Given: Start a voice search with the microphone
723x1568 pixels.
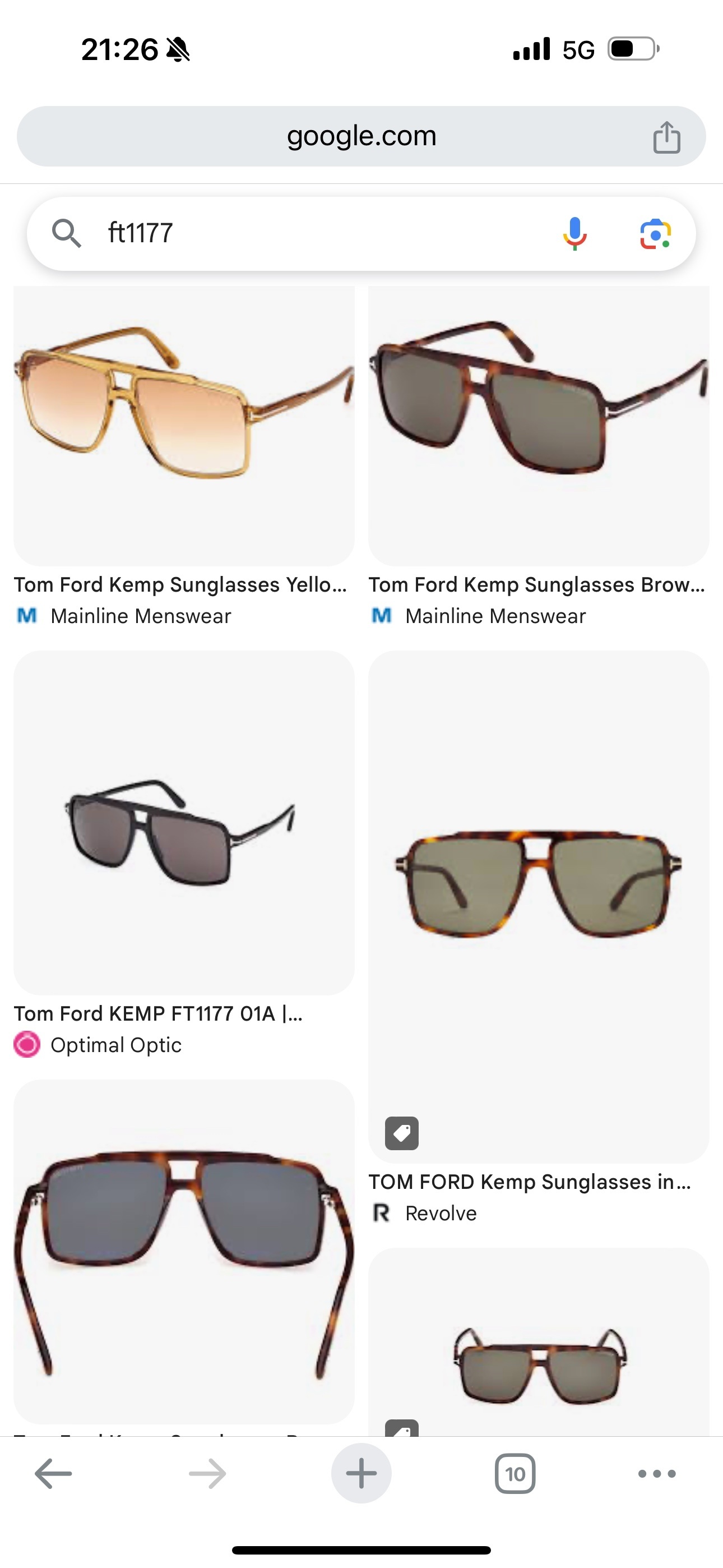Looking at the screenshot, I should click(574, 234).
